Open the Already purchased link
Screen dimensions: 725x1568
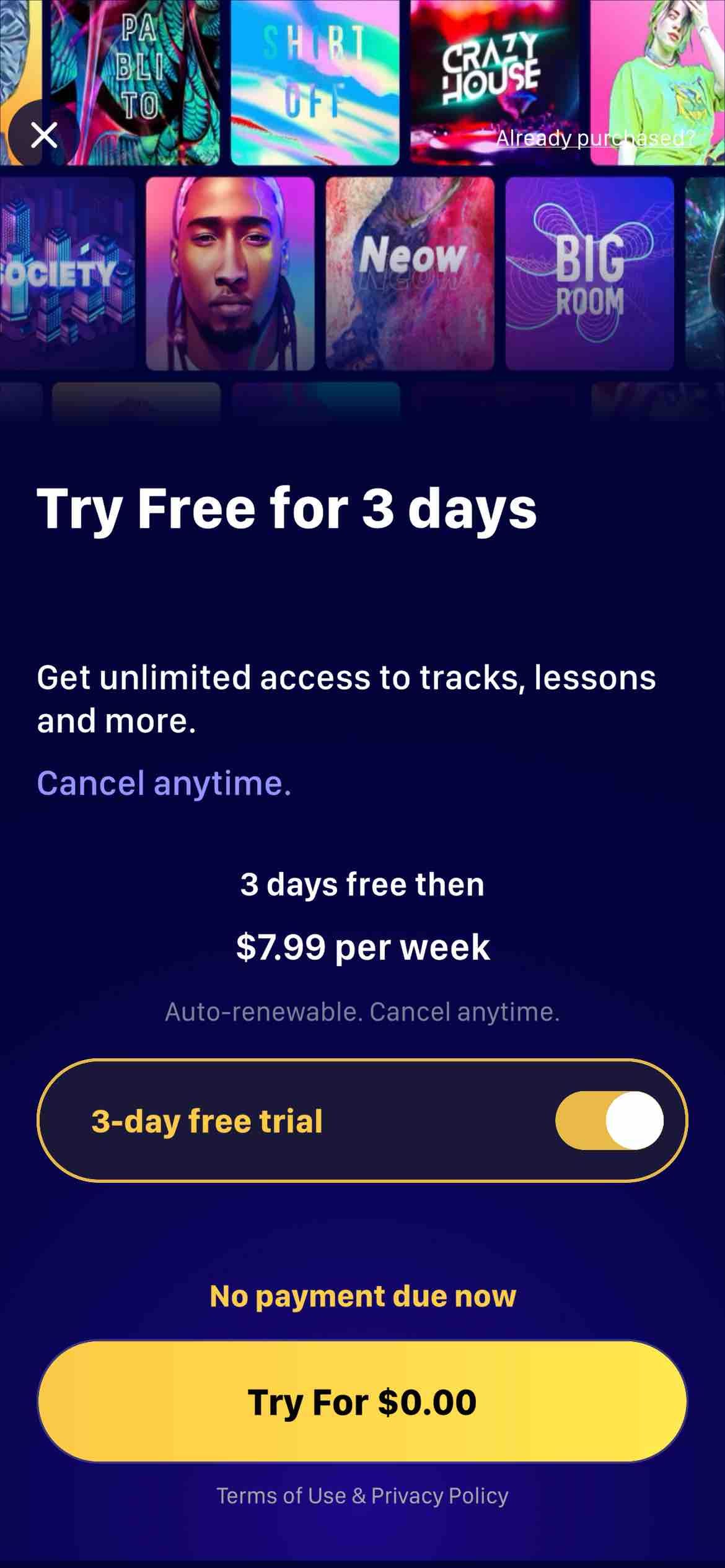click(595, 138)
